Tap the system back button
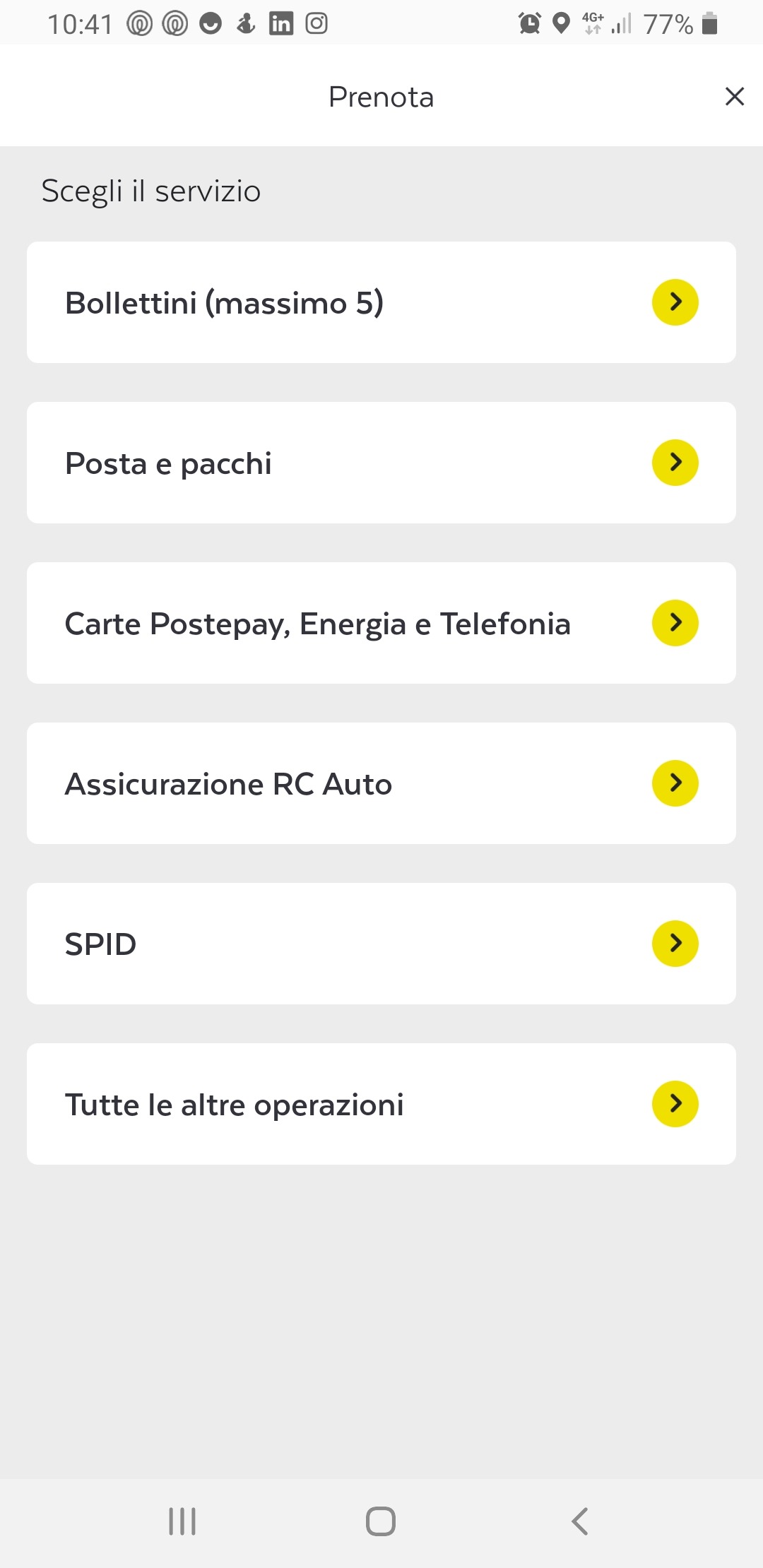Screen dimensions: 763x1568 coord(580,1521)
